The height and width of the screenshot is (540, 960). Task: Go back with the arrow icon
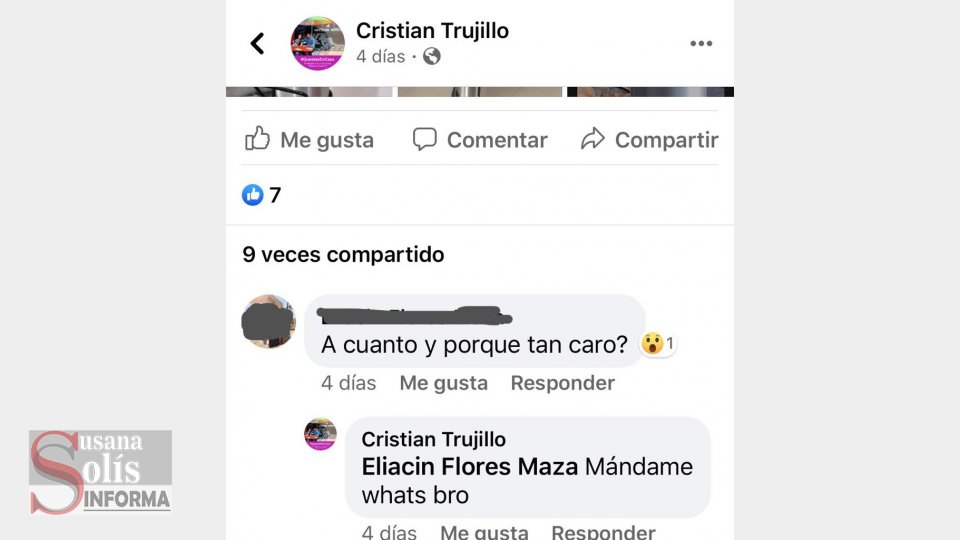point(257,44)
